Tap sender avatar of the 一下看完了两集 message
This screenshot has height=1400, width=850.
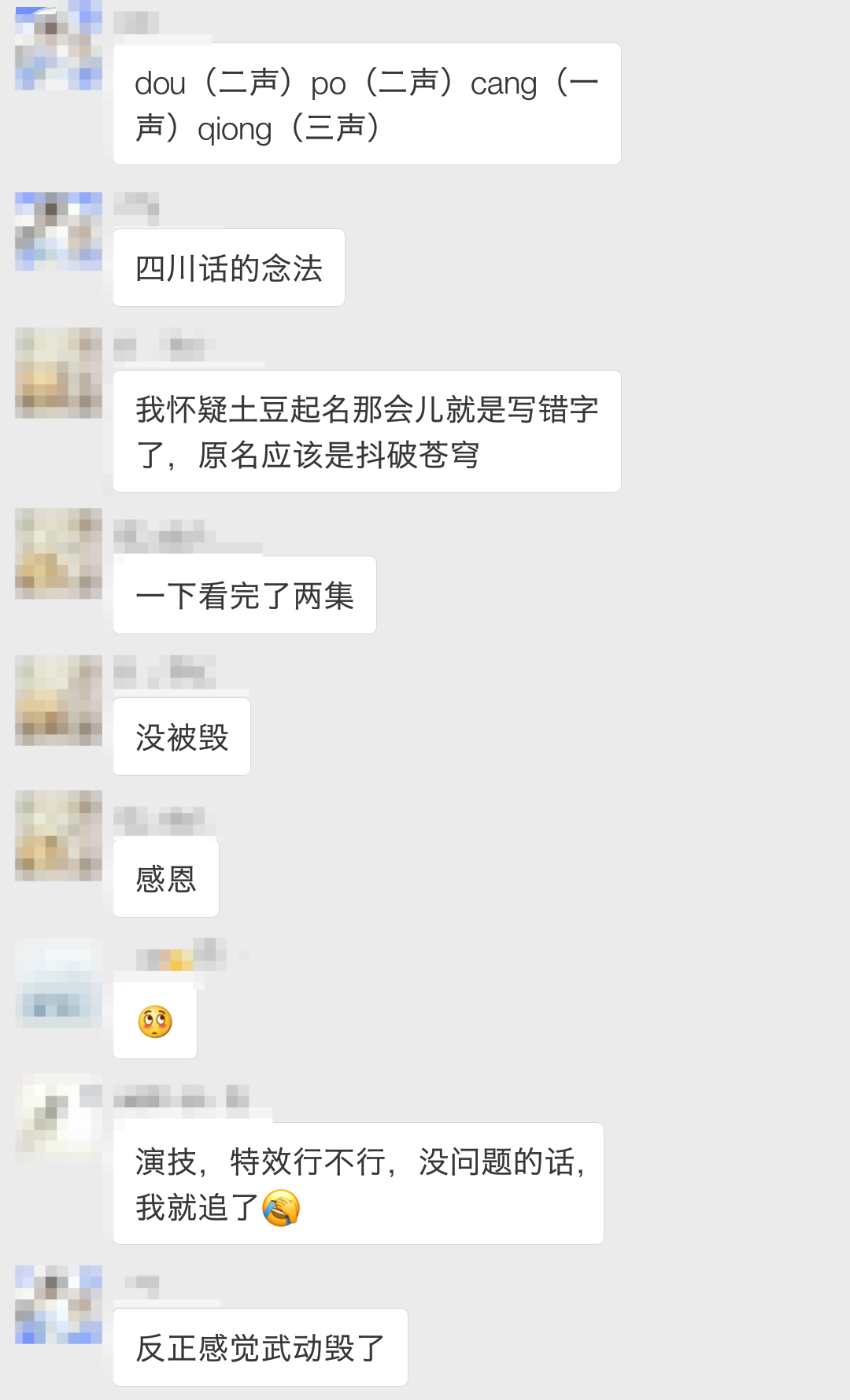(x=58, y=553)
